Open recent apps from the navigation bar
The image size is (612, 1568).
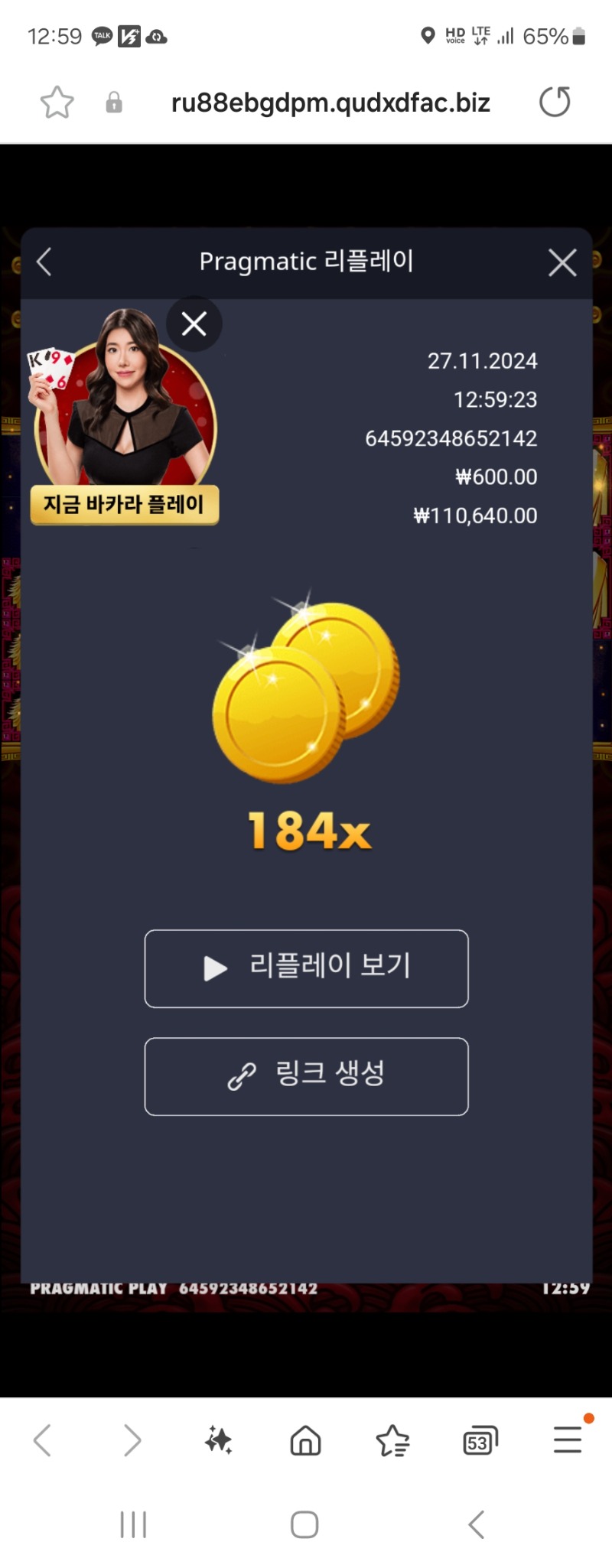point(133,1524)
